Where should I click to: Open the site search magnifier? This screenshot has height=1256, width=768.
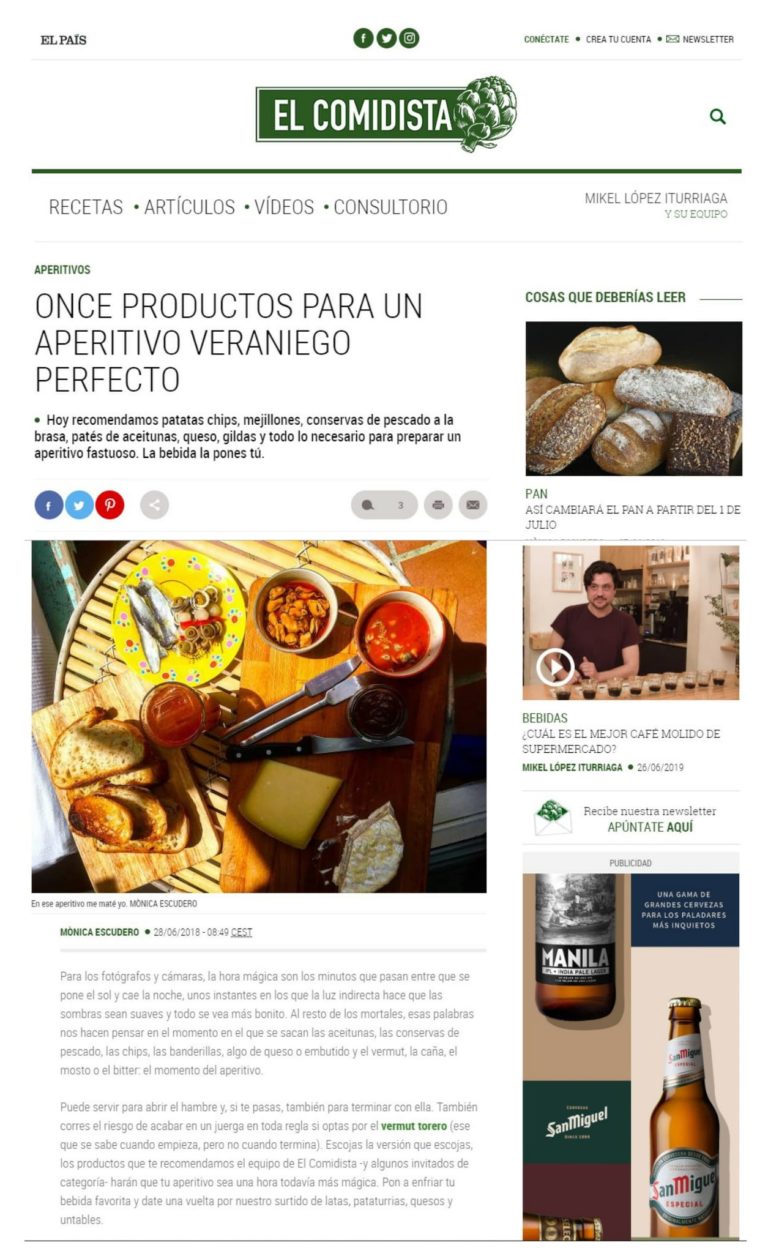pyautogui.click(x=717, y=117)
